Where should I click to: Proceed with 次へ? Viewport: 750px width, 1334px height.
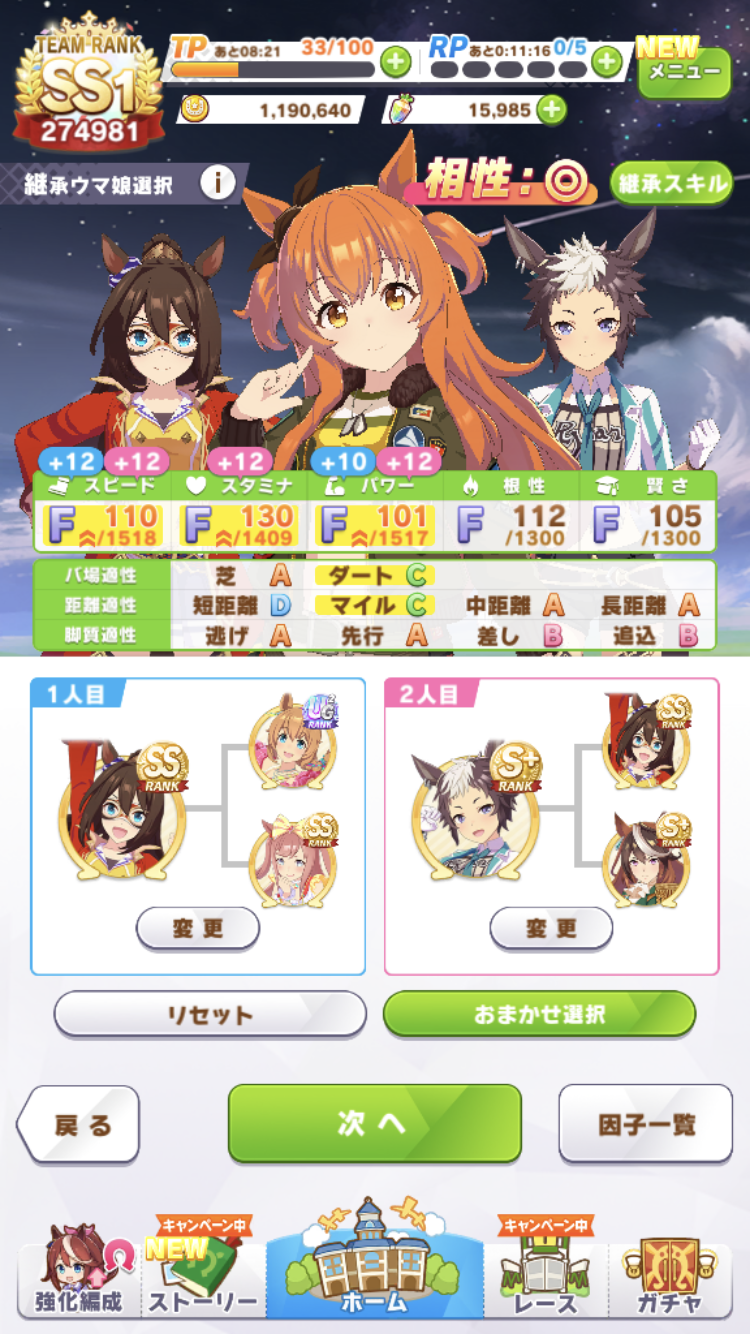[x=374, y=1123]
